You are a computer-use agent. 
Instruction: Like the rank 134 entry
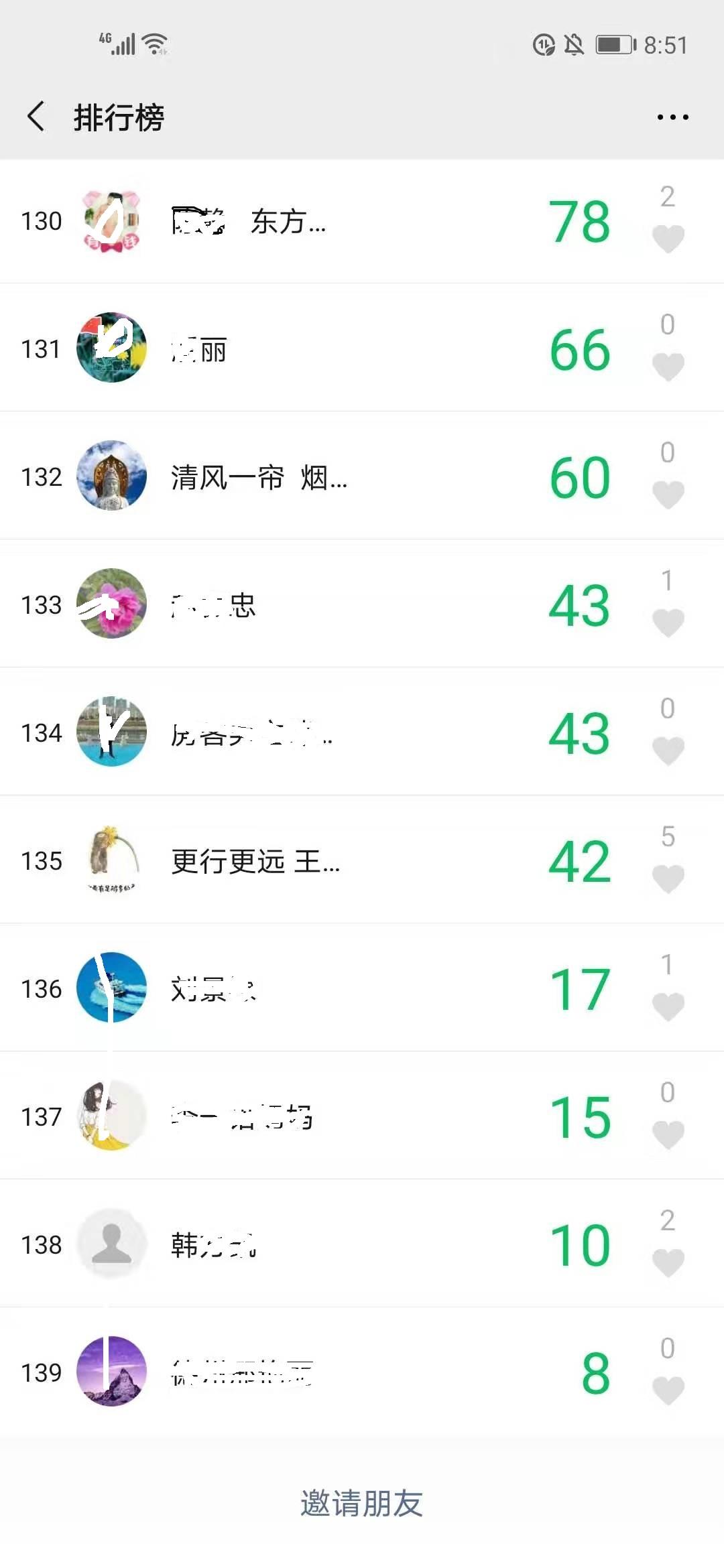668,750
